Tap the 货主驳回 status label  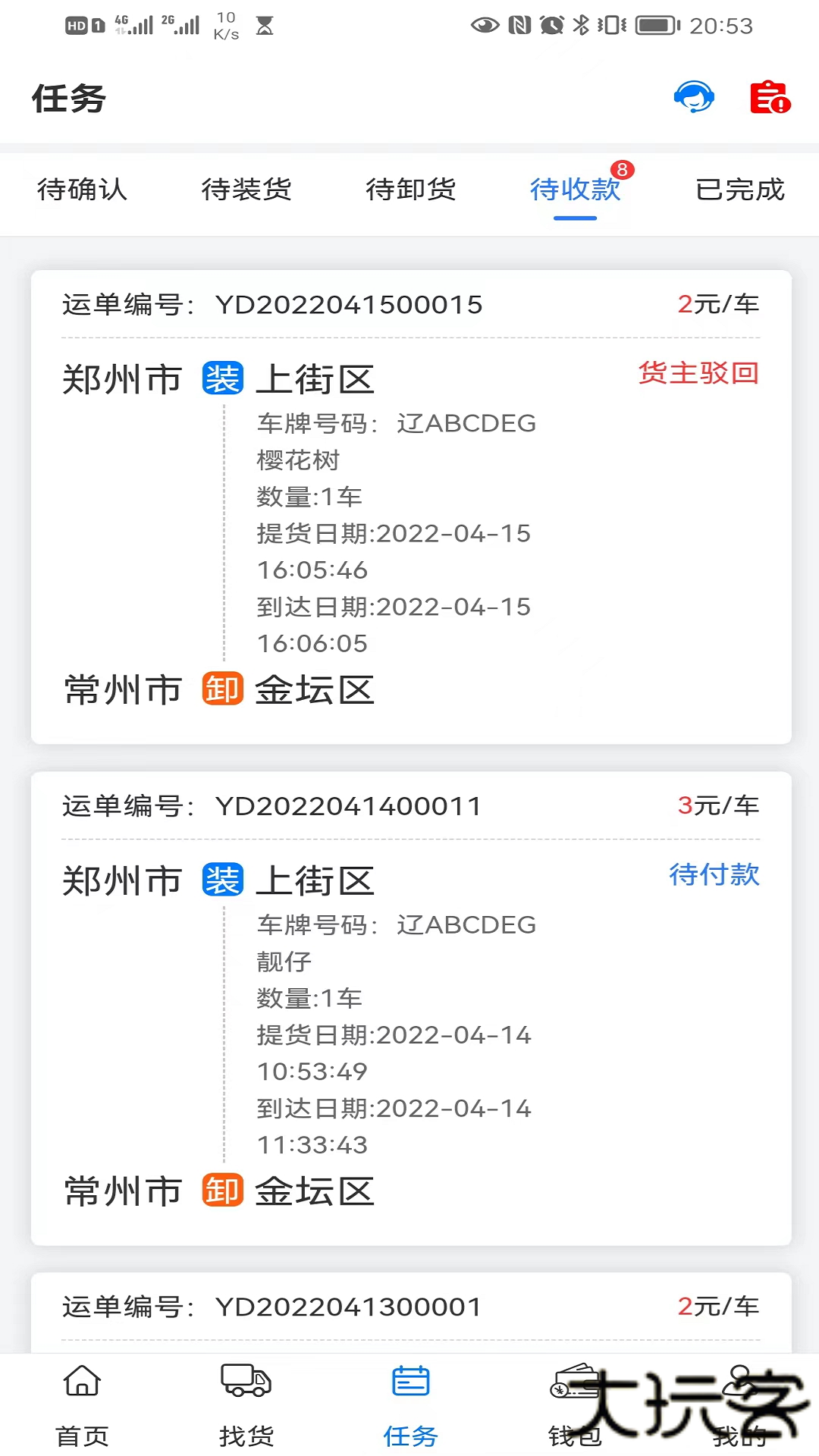[698, 374]
